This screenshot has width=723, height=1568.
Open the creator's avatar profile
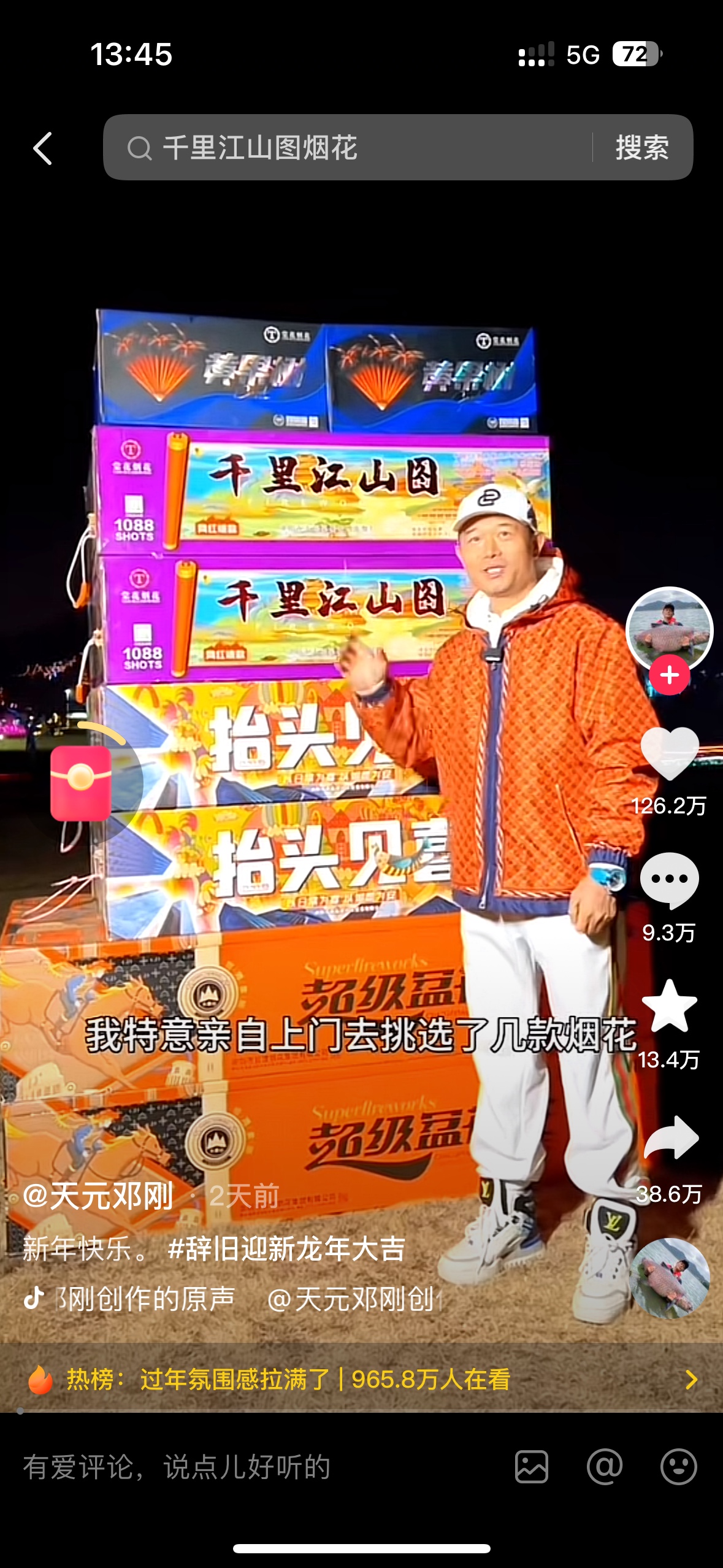[x=669, y=628]
